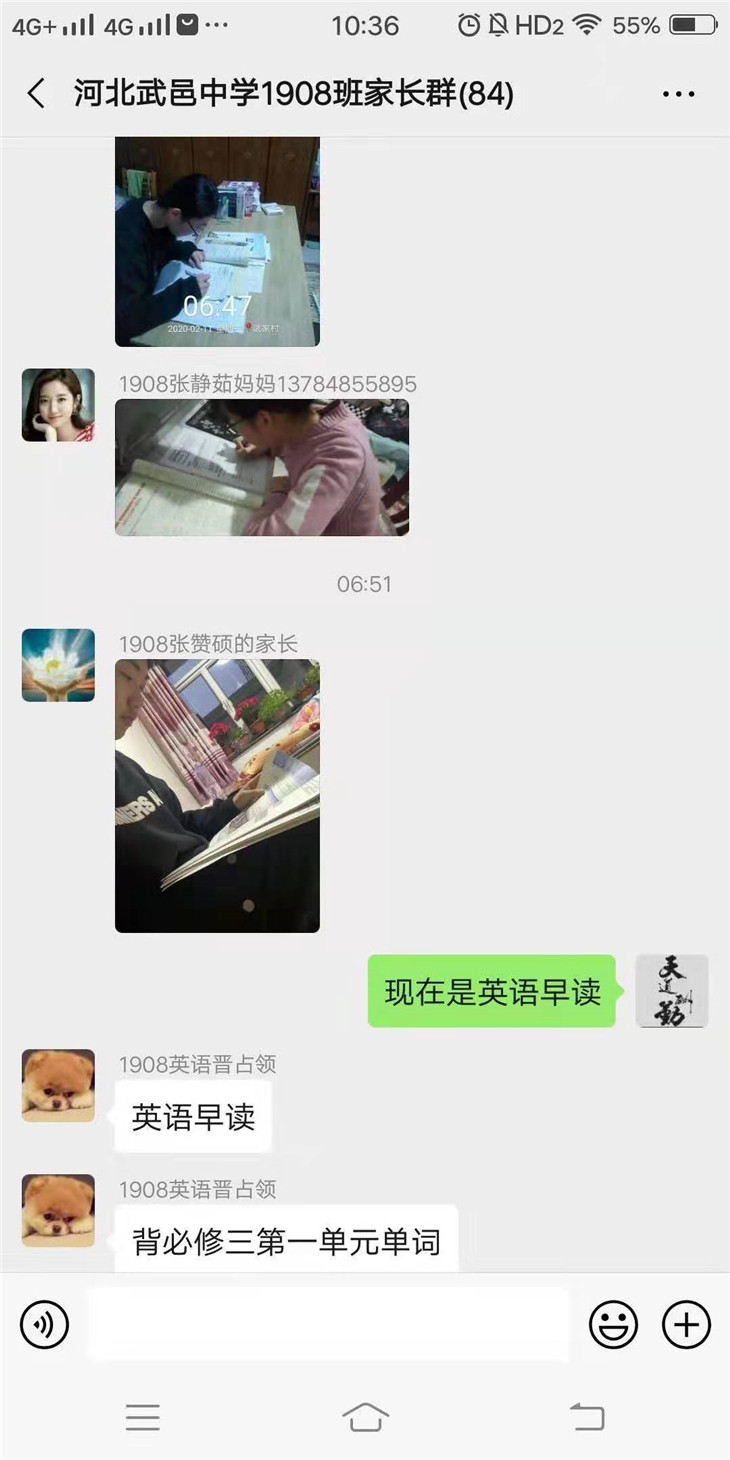Open the emoji picker
Screen dimensions: 730x1460
coord(613,1325)
